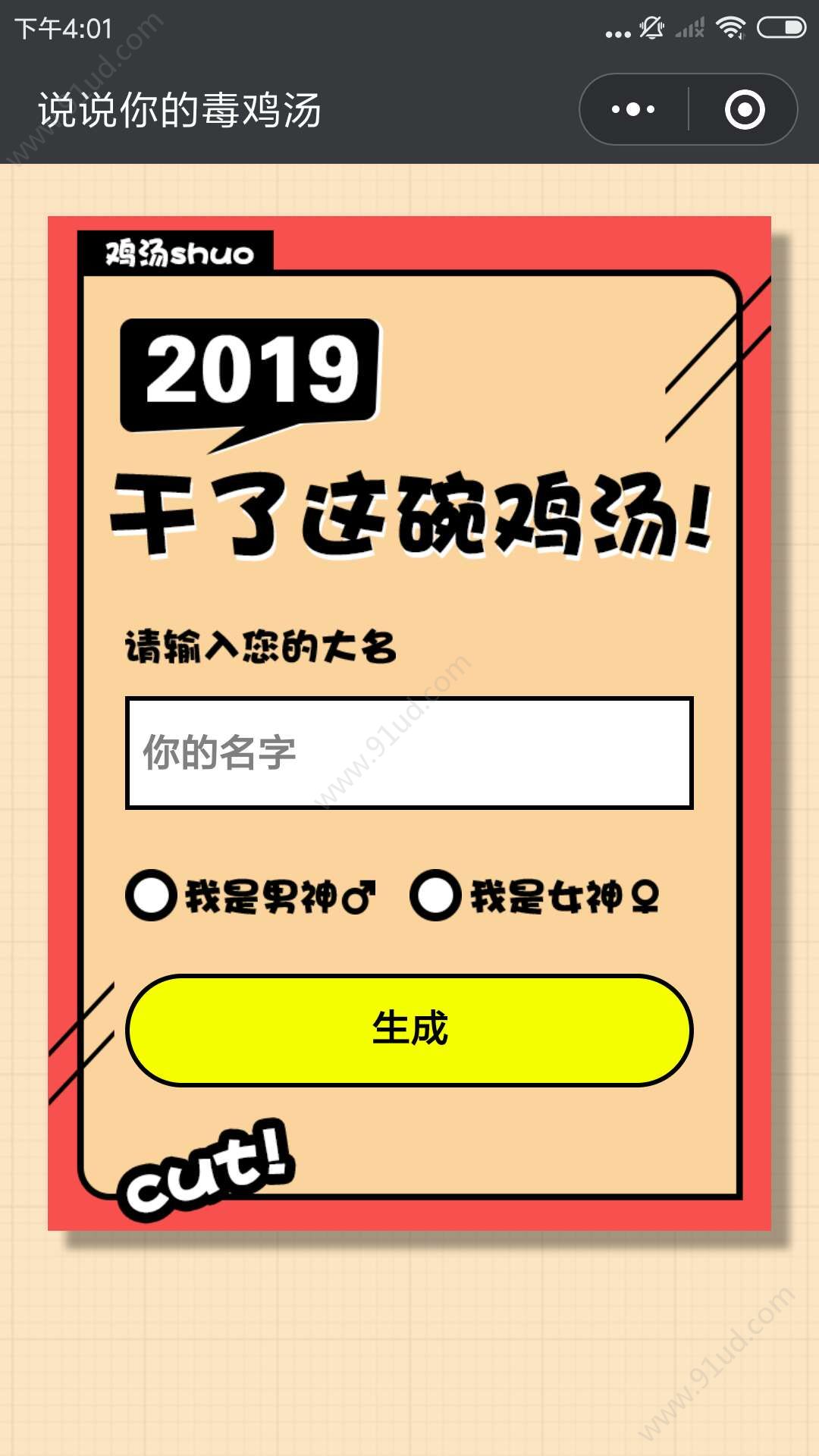Select the 我是女神 radio option

tap(436, 895)
